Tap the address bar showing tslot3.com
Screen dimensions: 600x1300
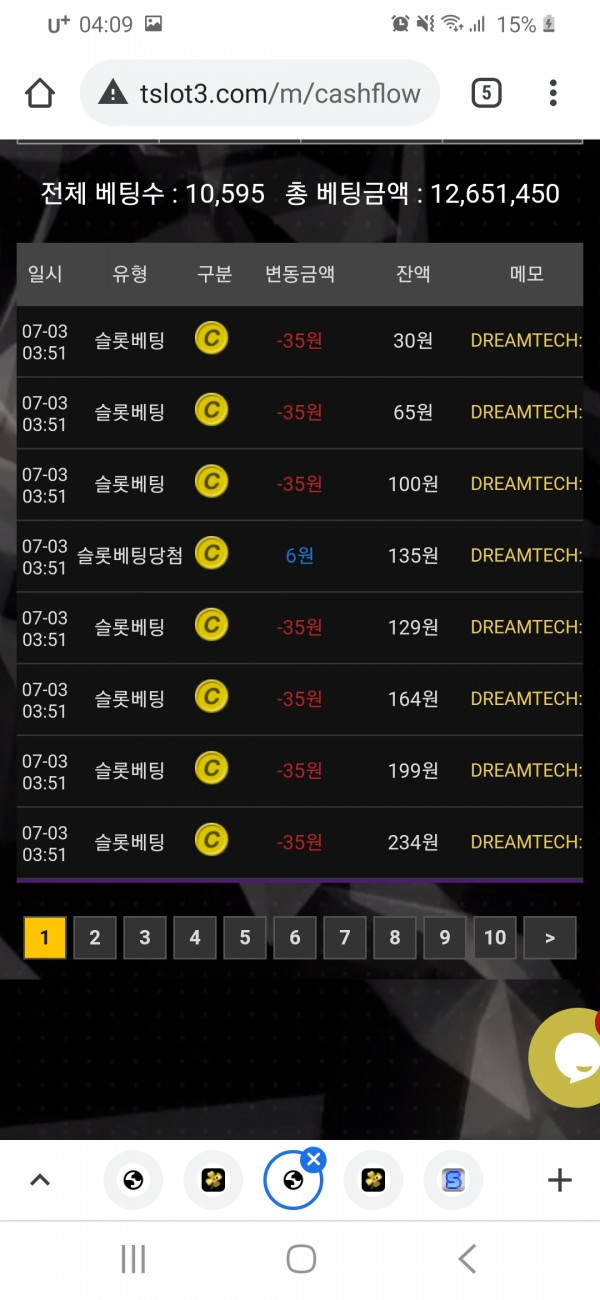(260, 94)
